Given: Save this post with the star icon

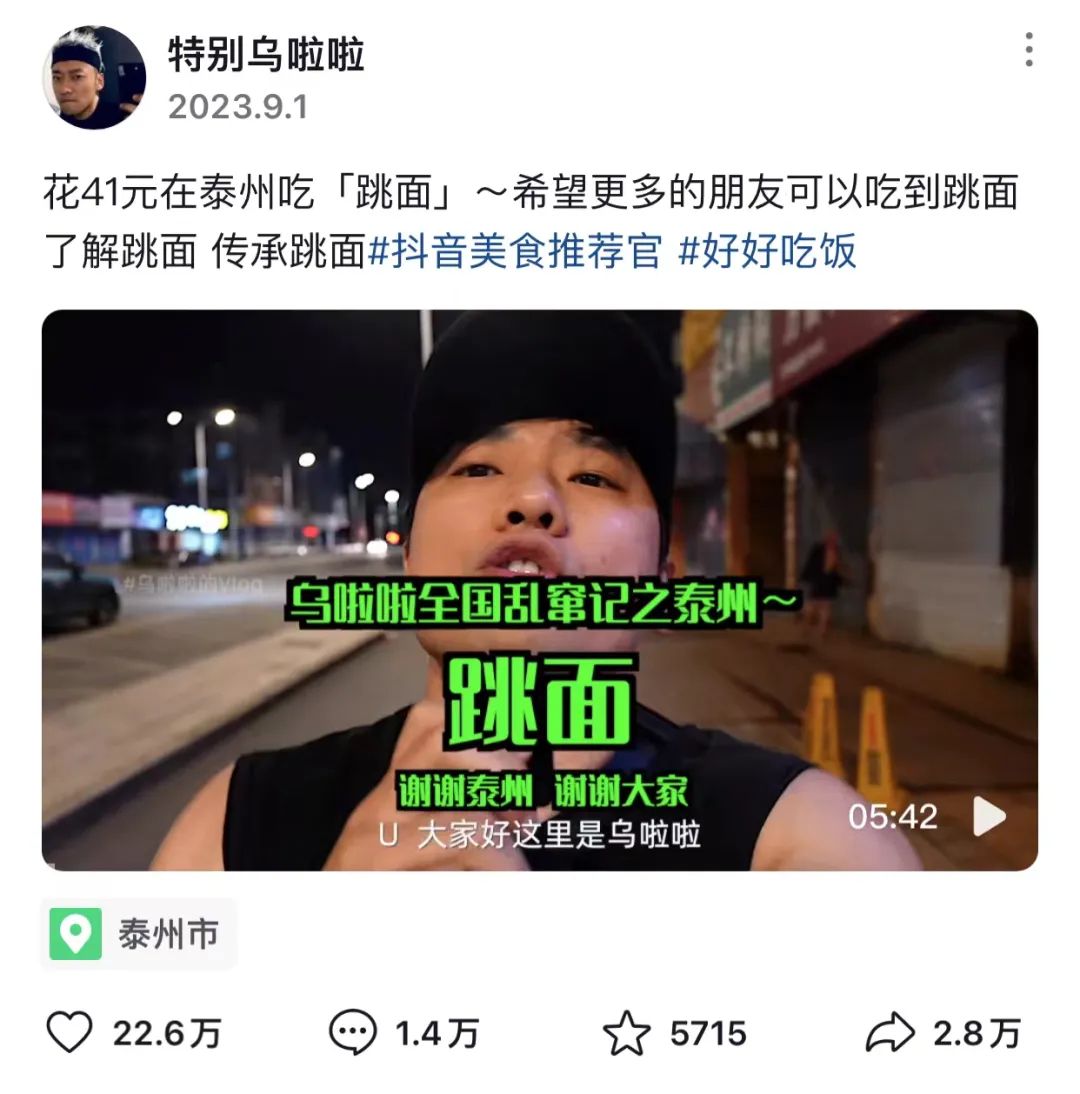Looking at the screenshot, I should click(627, 1032).
